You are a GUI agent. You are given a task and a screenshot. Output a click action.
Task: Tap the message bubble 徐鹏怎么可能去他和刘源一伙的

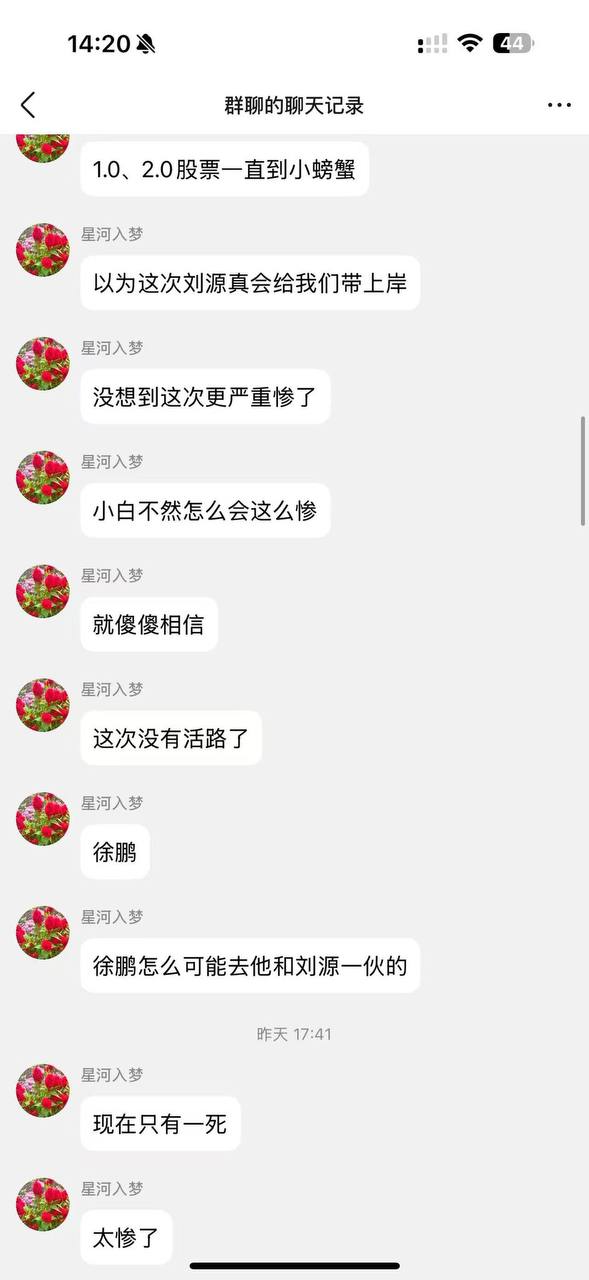(x=250, y=966)
